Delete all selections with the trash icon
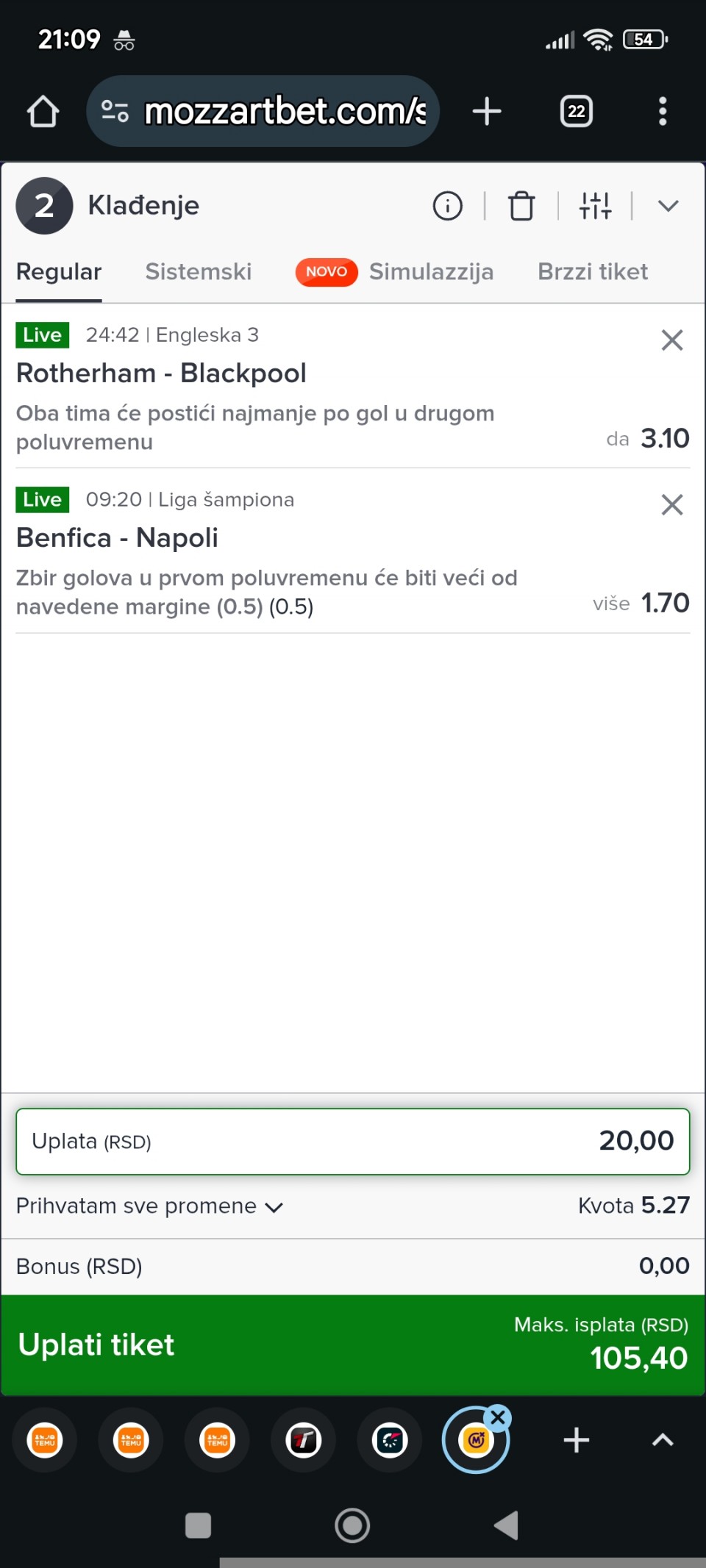The height and width of the screenshot is (1568, 706). tap(521, 206)
